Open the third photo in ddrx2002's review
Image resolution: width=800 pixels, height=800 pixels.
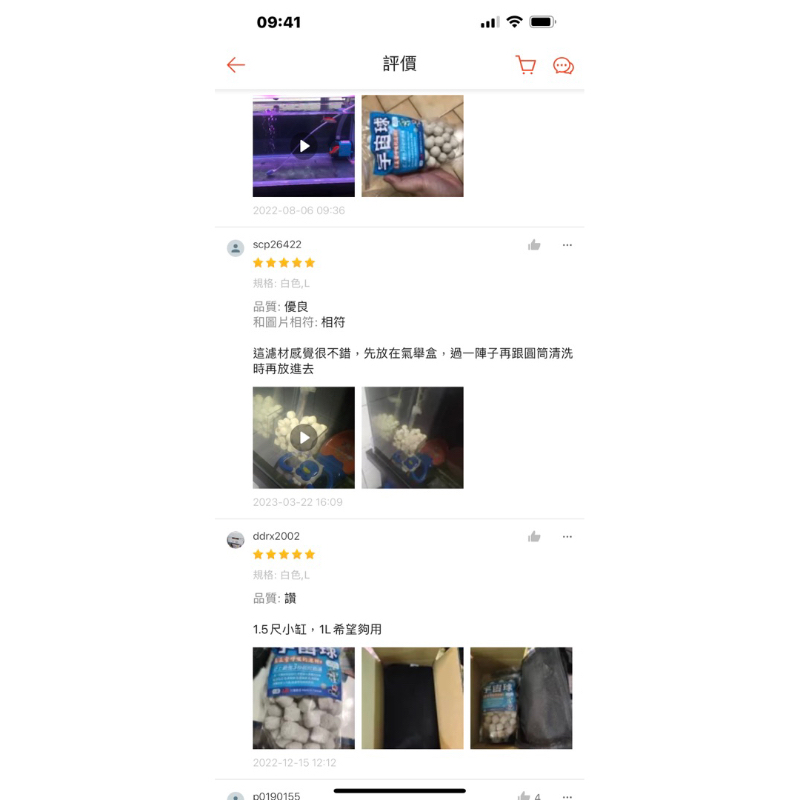[521, 698]
